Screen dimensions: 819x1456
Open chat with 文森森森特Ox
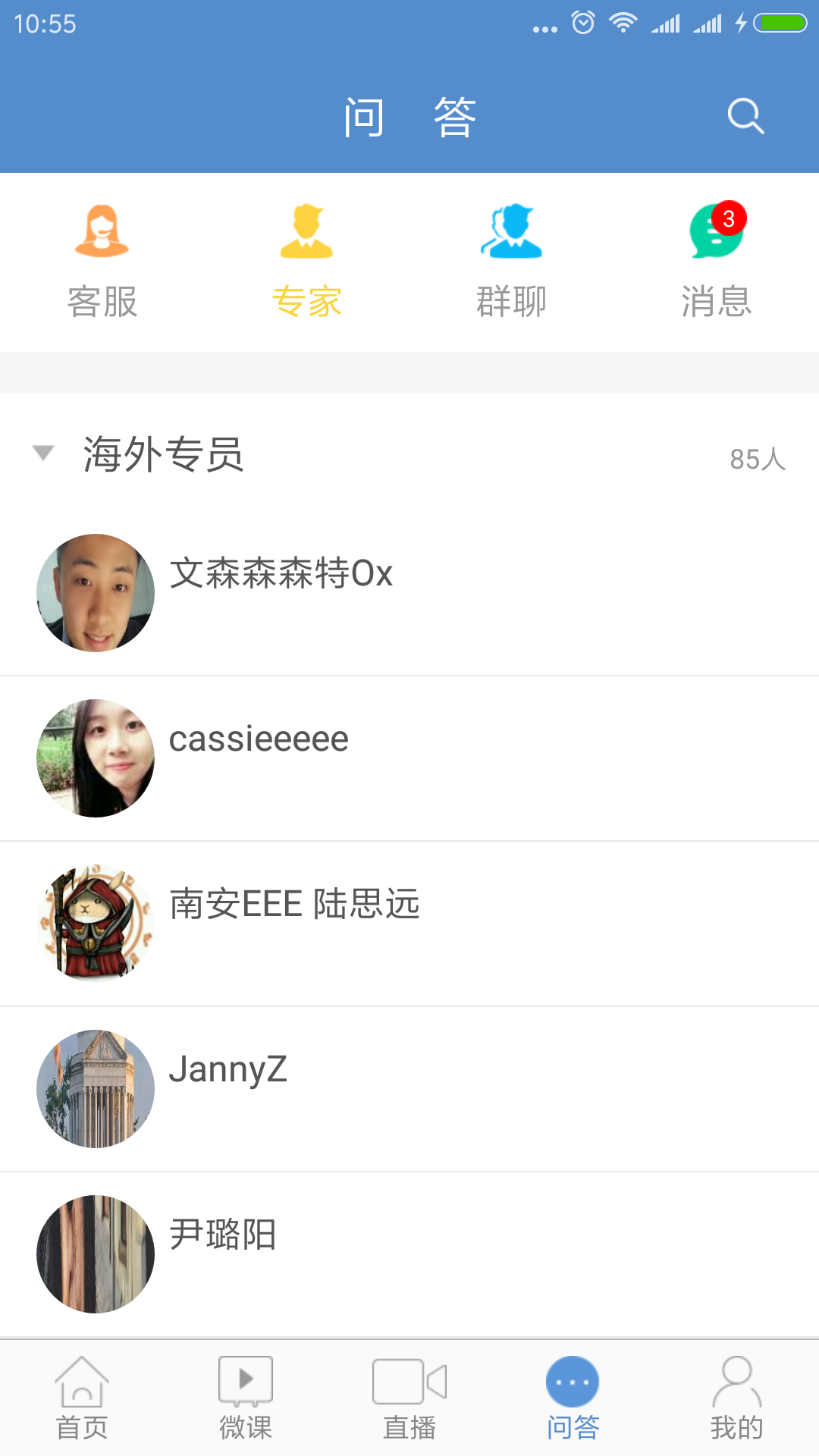281,575
